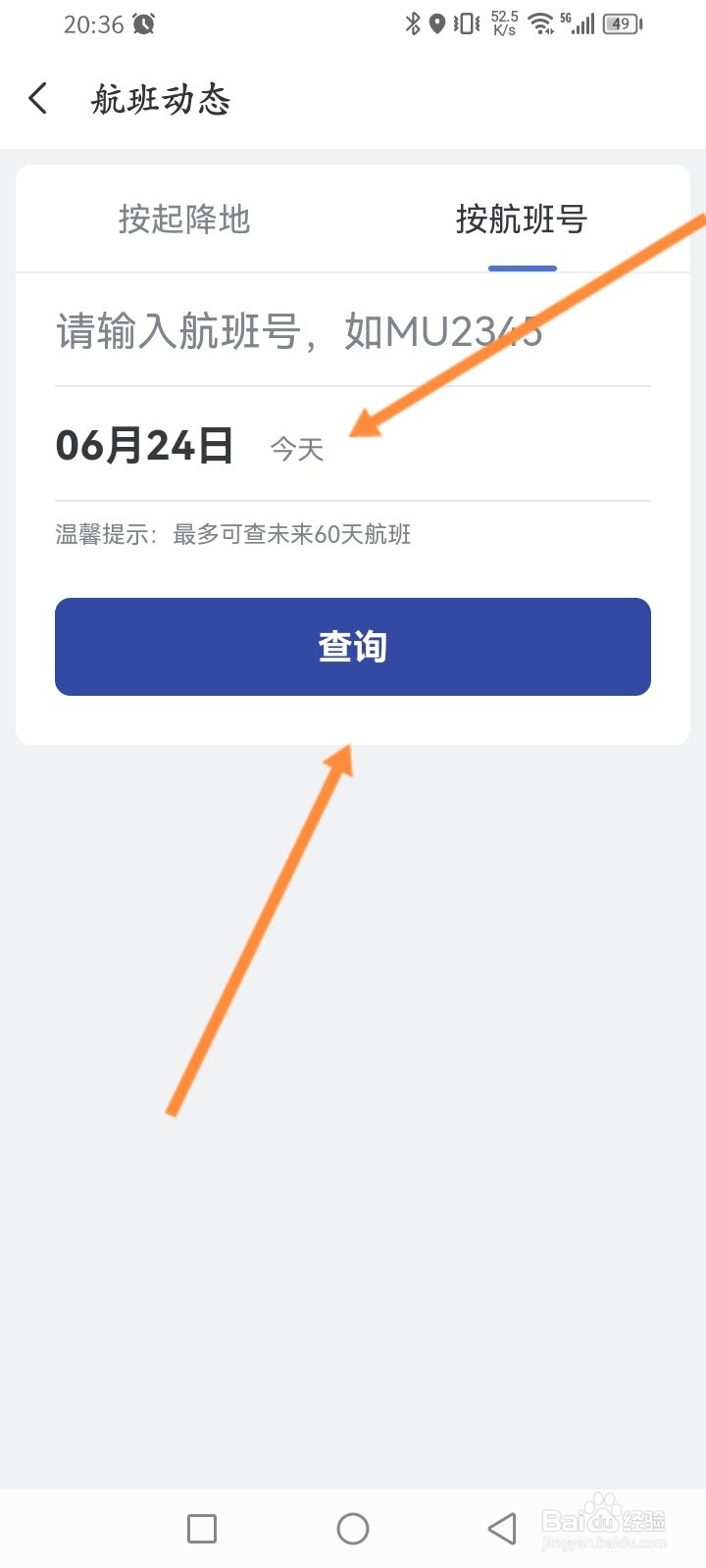Select the 按航班号 tab
This screenshot has height=1568, width=706.
(522, 220)
